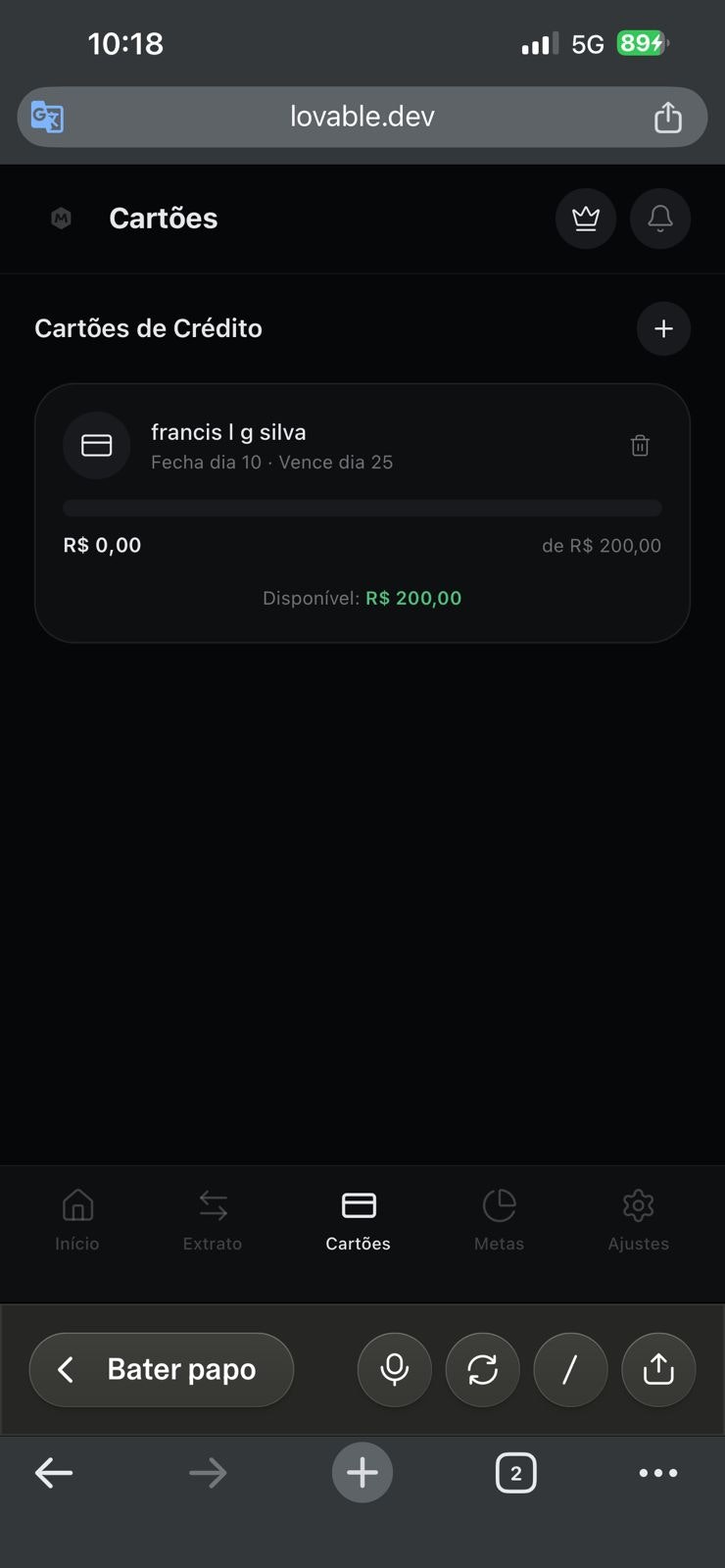Viewport: 725px width, 1568px height.
Task: Open the premium crown icon
Action: click(586, 218)
